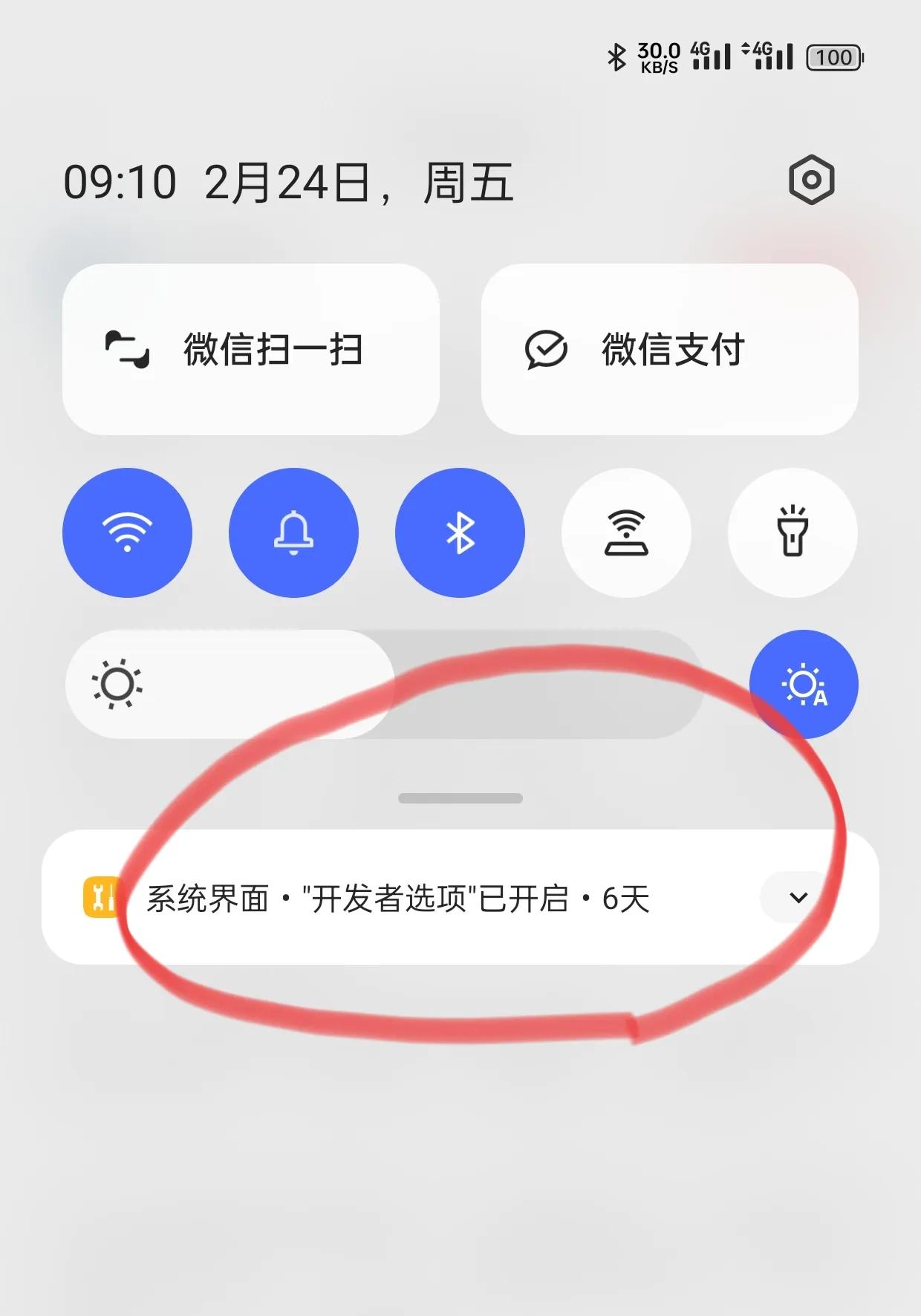The width and height of the screenshot is (921, 1316).
Task: Tap the clock showing 09:10
Action: (119, 182)
